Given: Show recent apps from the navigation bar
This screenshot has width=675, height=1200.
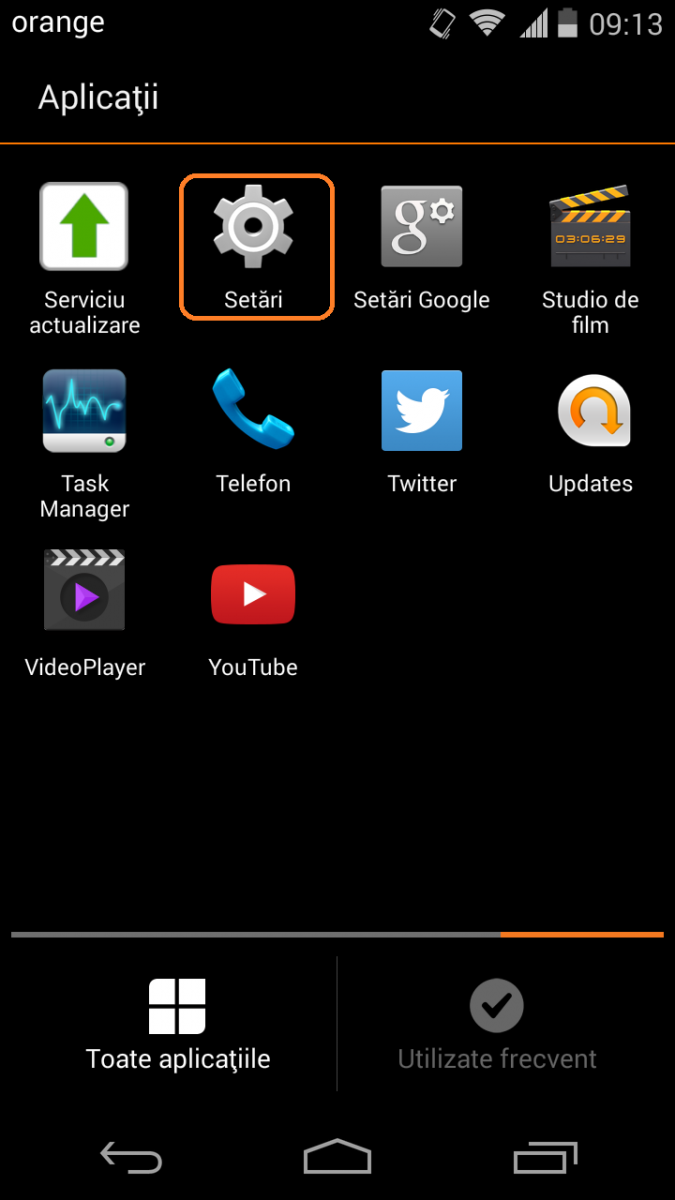Looking at the screenshot, I should (x=545, y=1158).
